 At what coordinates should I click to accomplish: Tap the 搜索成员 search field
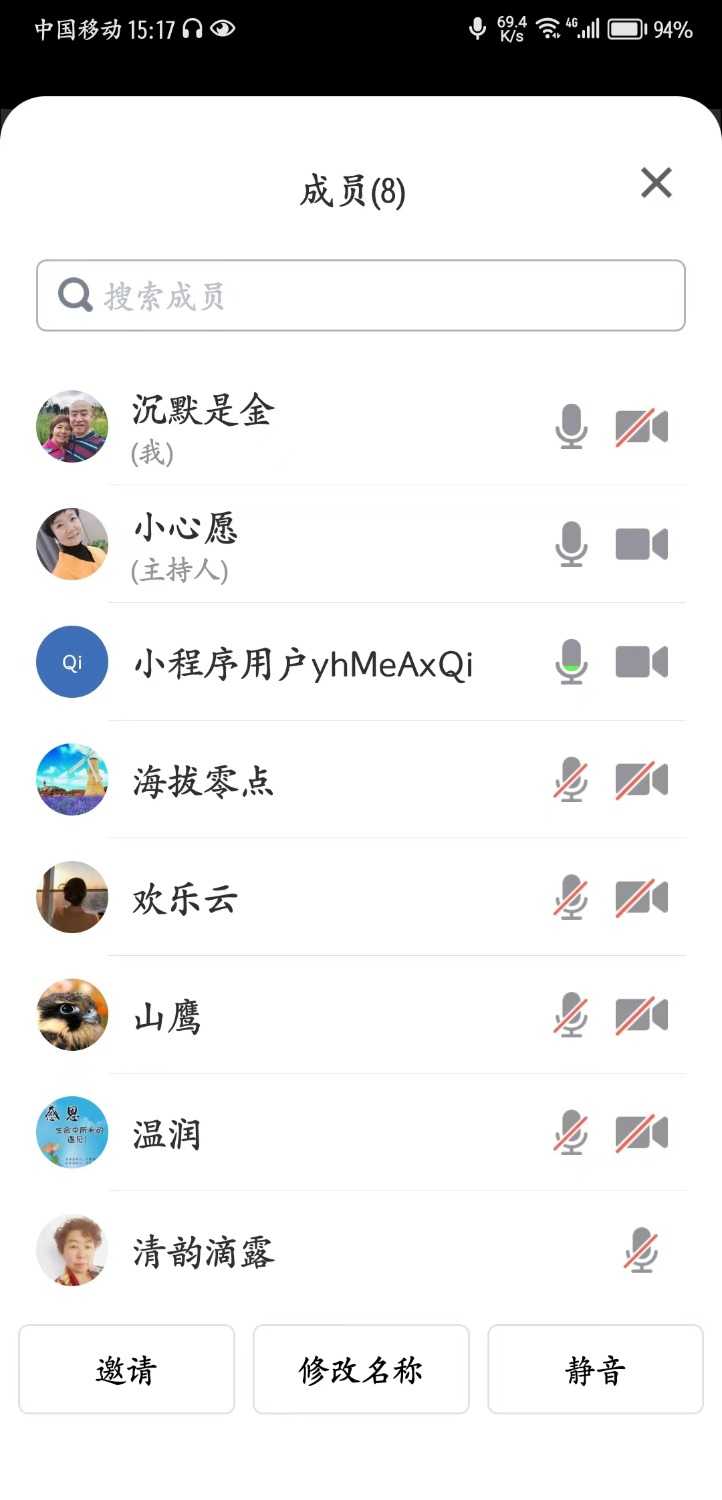click(x=360, y=295)
